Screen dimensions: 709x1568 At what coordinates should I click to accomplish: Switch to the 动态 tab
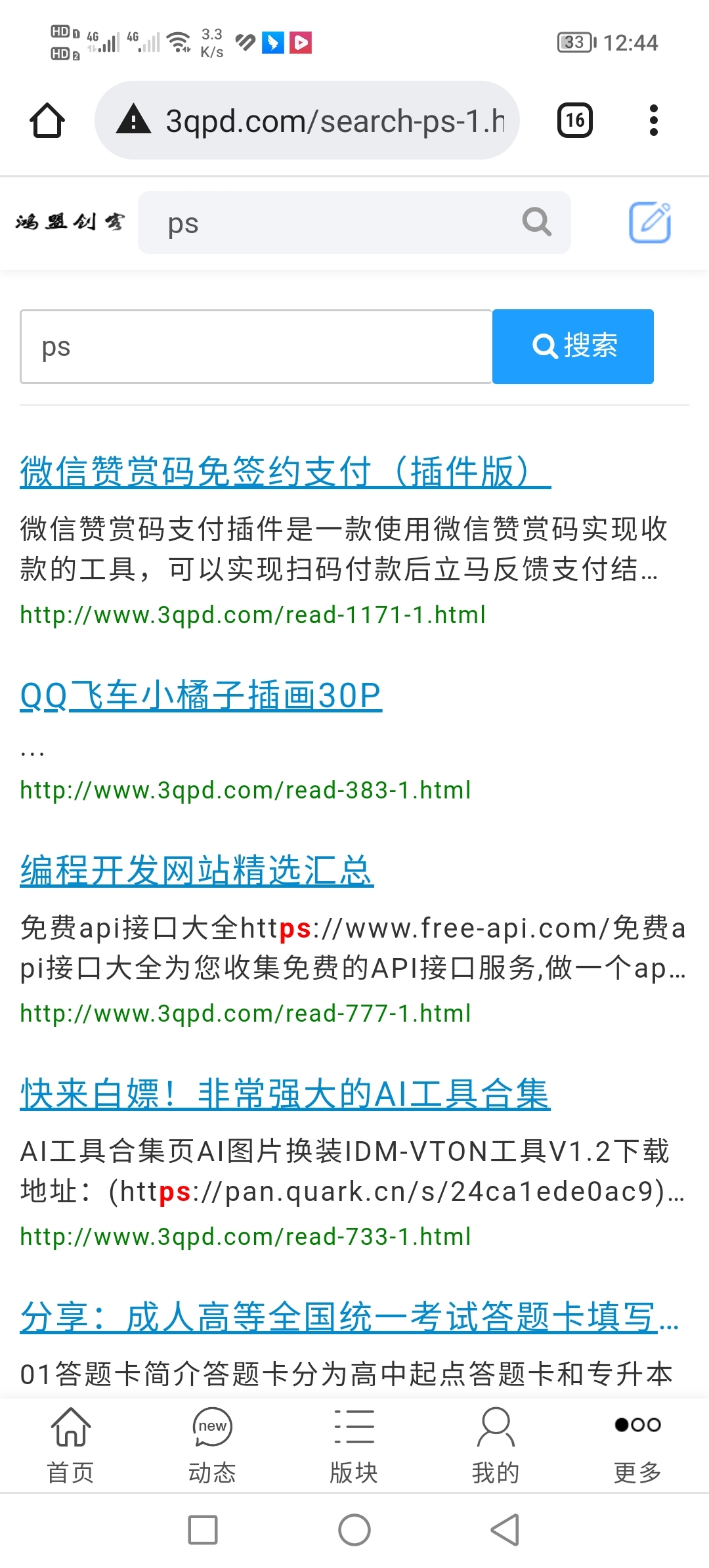[x=212, y=1445]
